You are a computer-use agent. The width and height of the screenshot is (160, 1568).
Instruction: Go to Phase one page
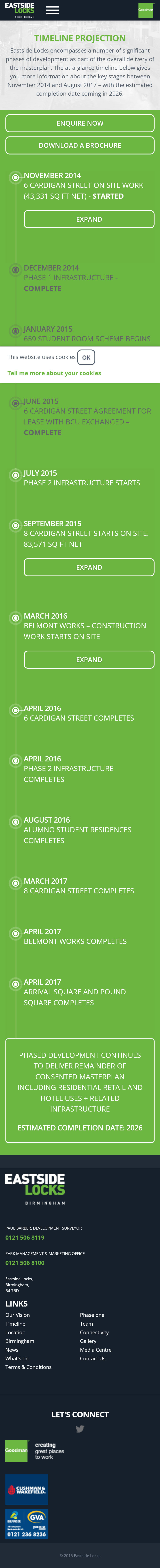(92, 1315)
